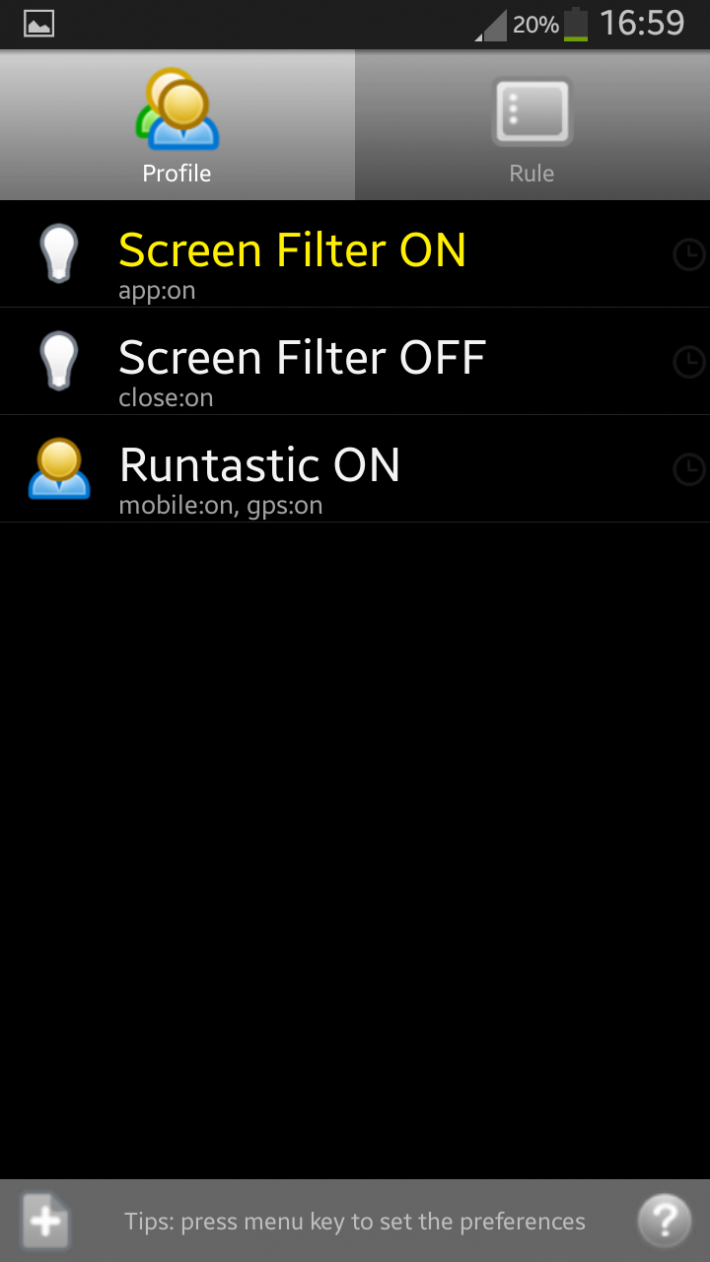
Task: Open the help question mark button
Action: 664,1220
